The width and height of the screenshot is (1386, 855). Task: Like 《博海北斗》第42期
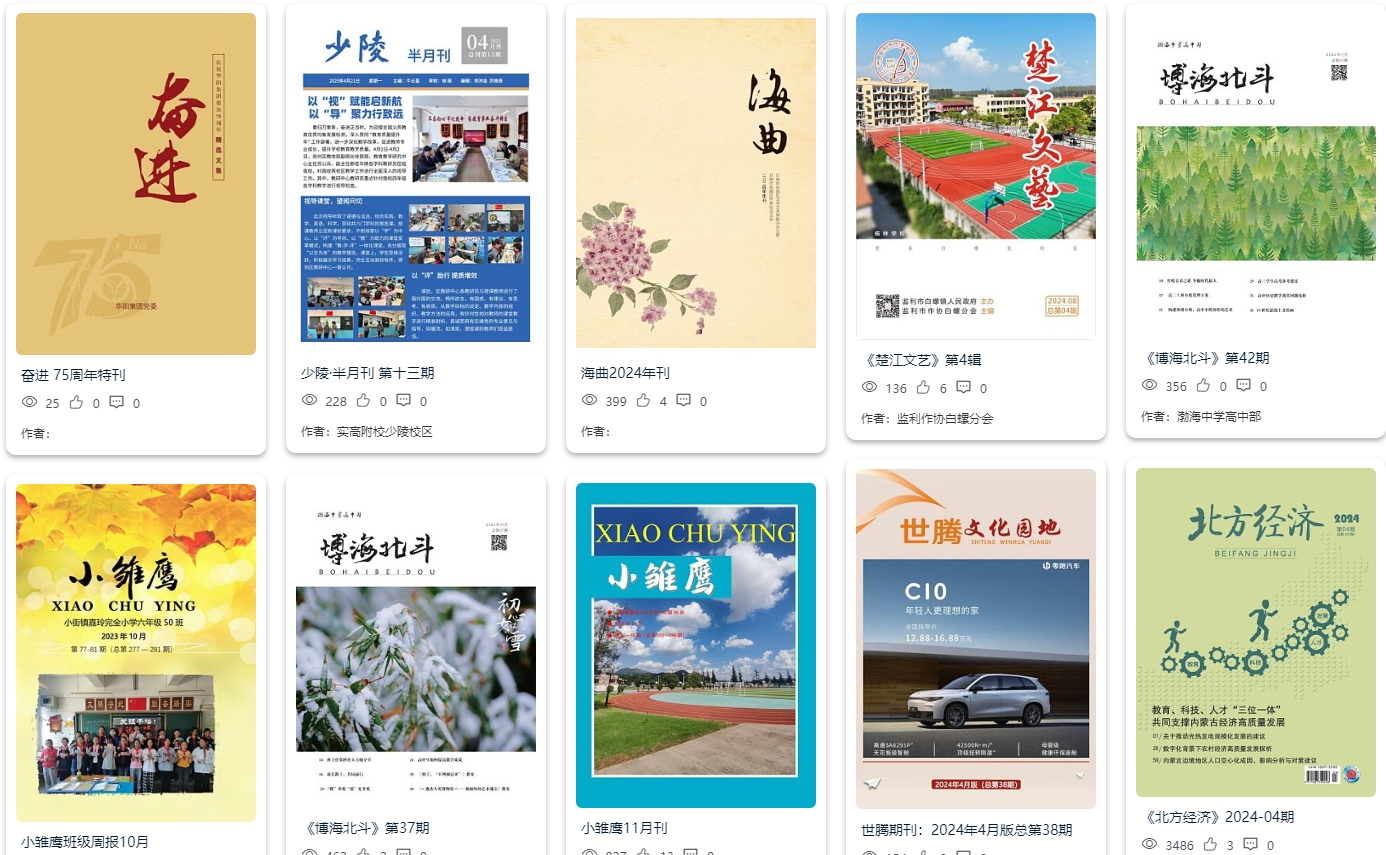[x=1203, y=386]
